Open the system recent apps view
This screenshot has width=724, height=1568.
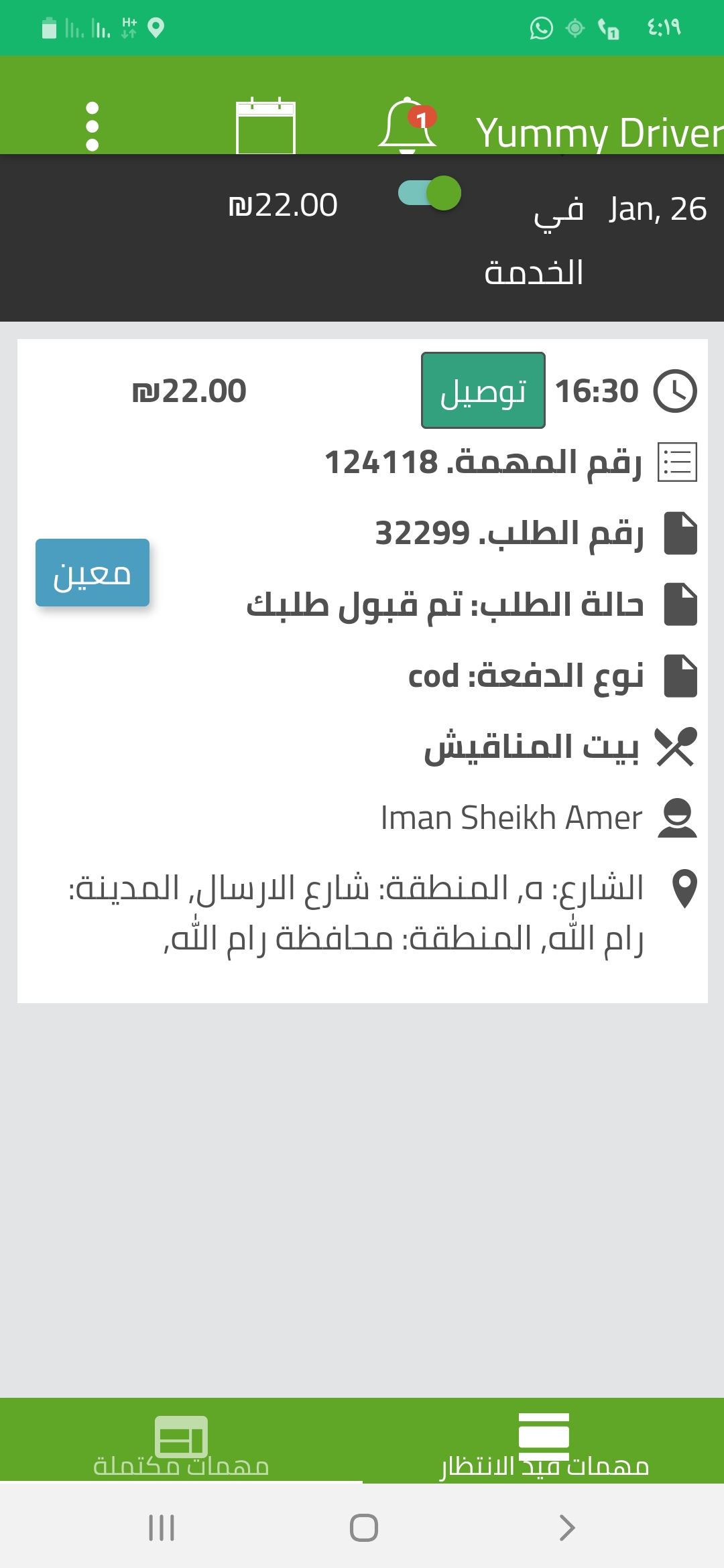click(162, 1528)
